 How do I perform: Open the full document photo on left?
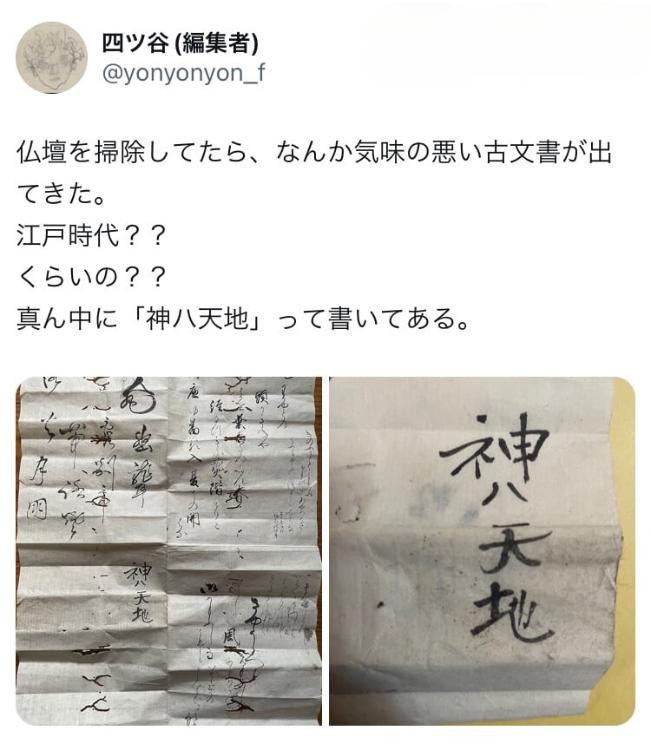tap(168, 550)
